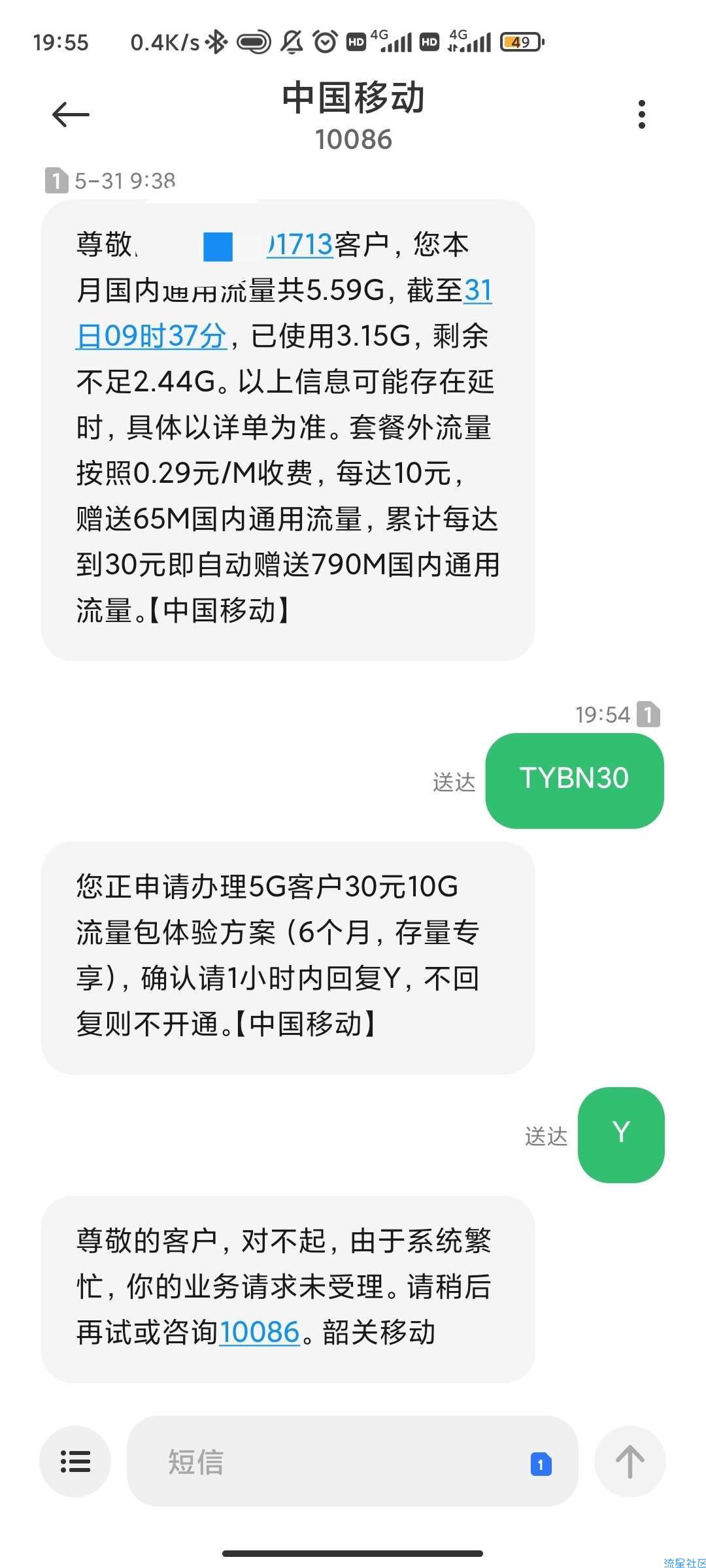Tap the underlined 10086 number link
The image size is (706, 1568).
pos(260,1332)
